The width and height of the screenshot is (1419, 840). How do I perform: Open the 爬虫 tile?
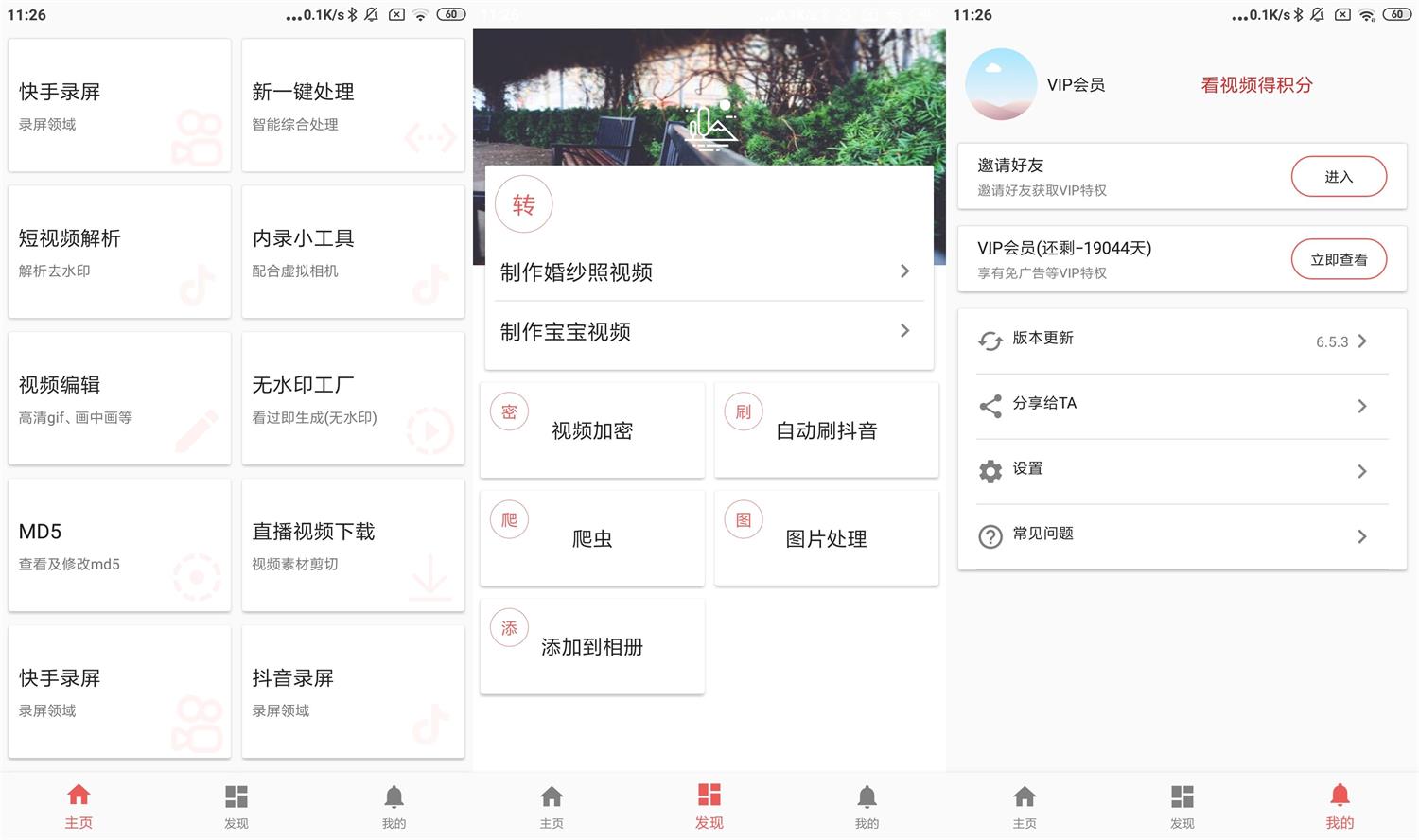[x=592, y=538]
